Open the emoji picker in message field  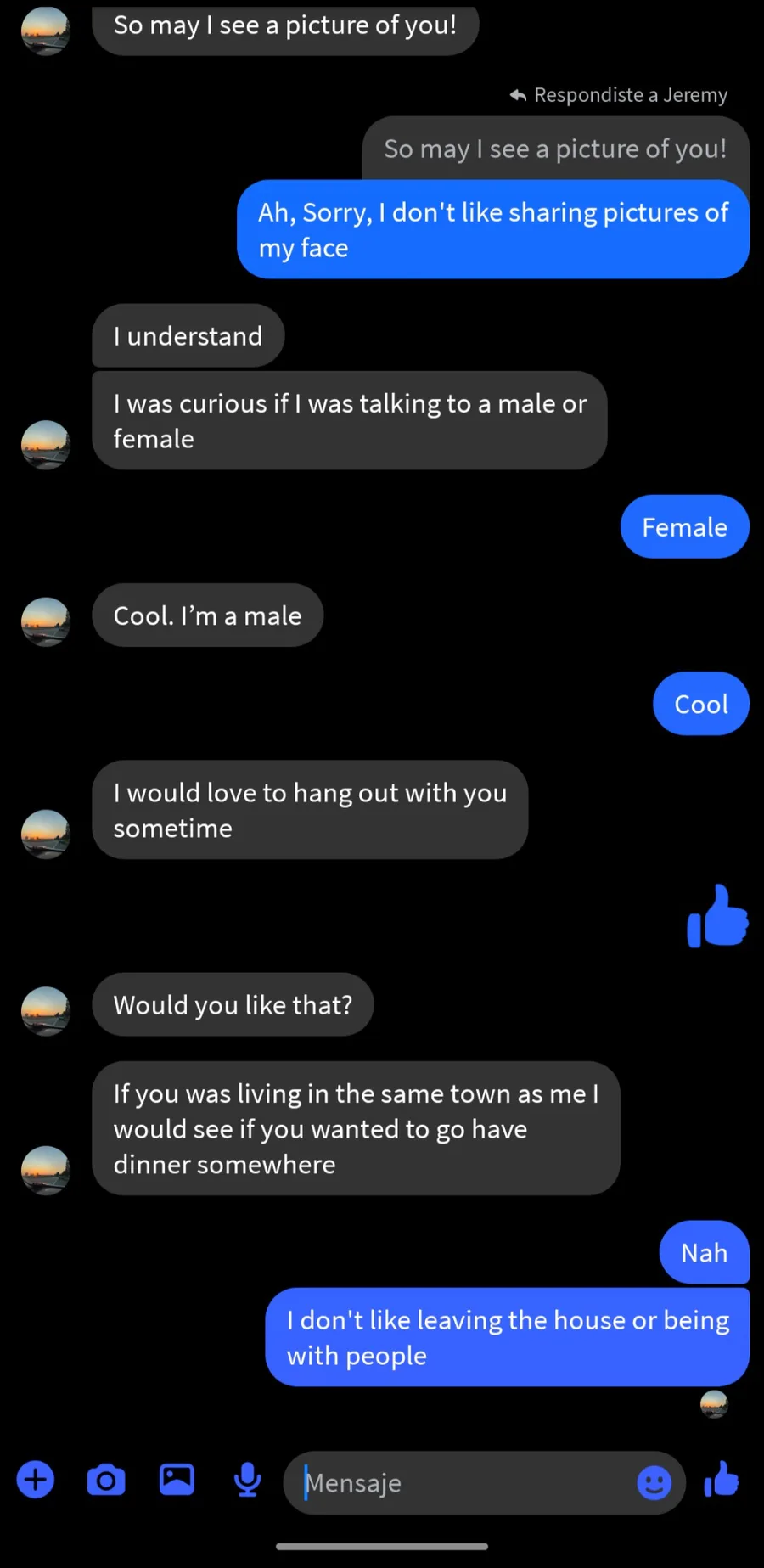(654, 1482)
